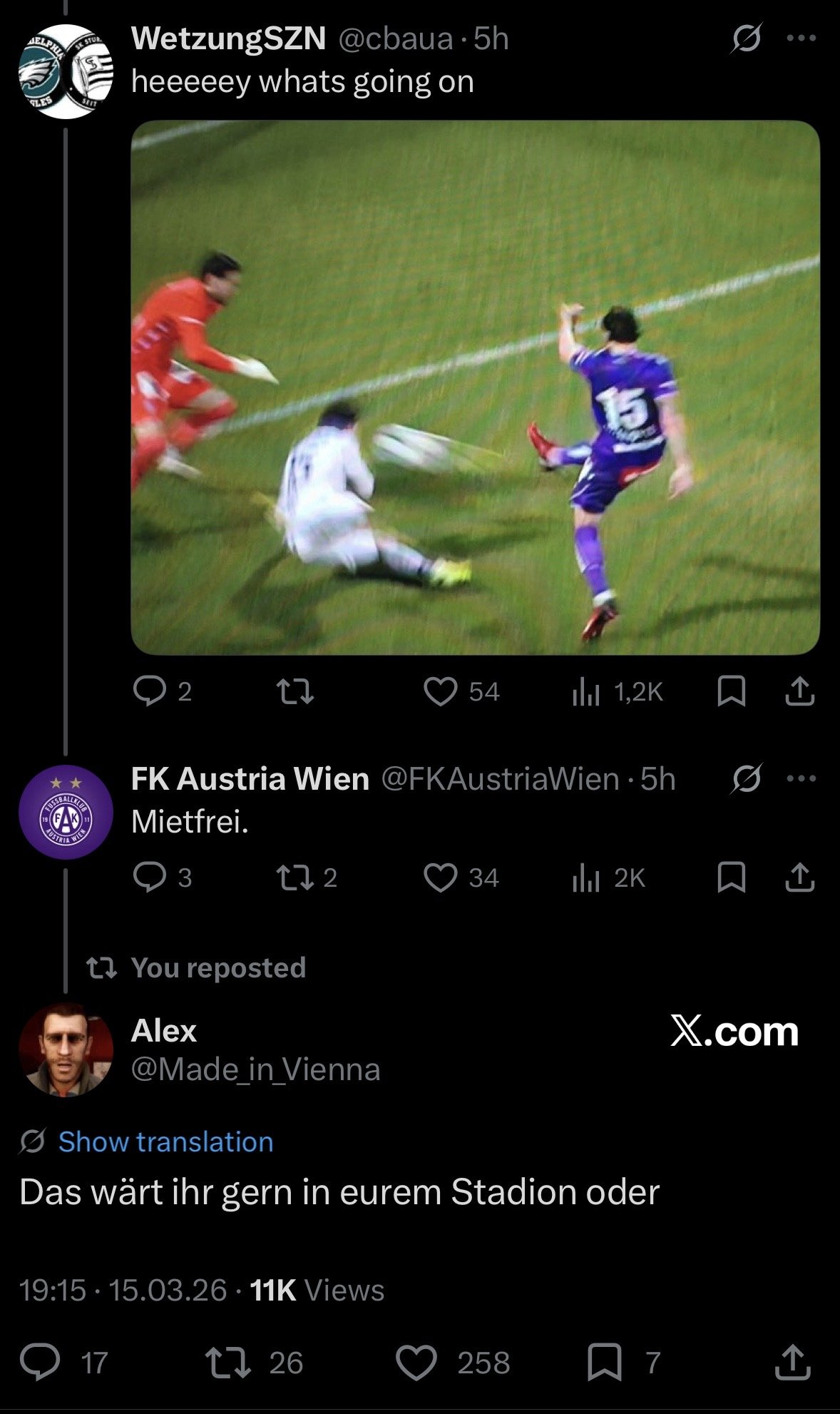Reply to FK Austria Wien's post
The width and height of the screenshot is (840, 1414).
[150, 878]
